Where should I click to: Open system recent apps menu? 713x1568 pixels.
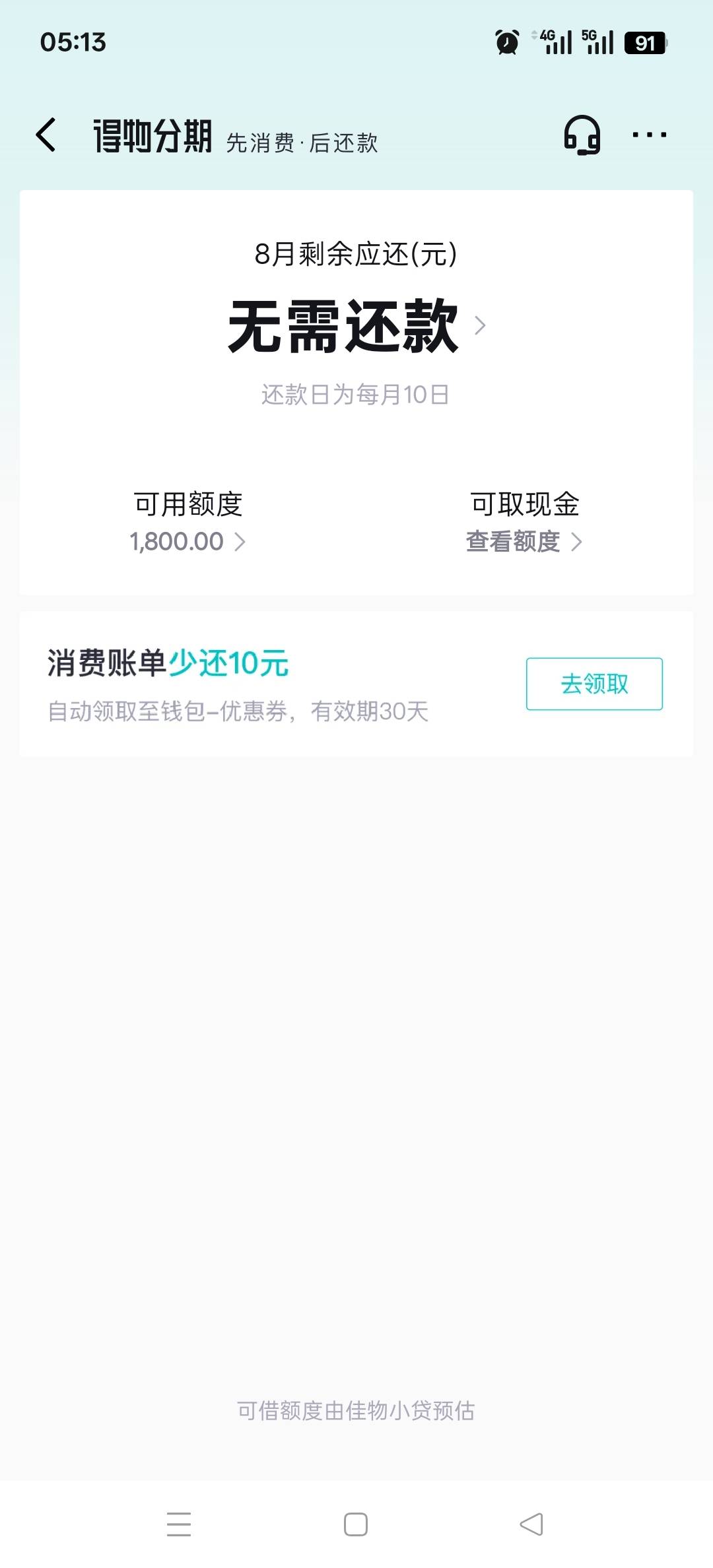pos(179,1524)
